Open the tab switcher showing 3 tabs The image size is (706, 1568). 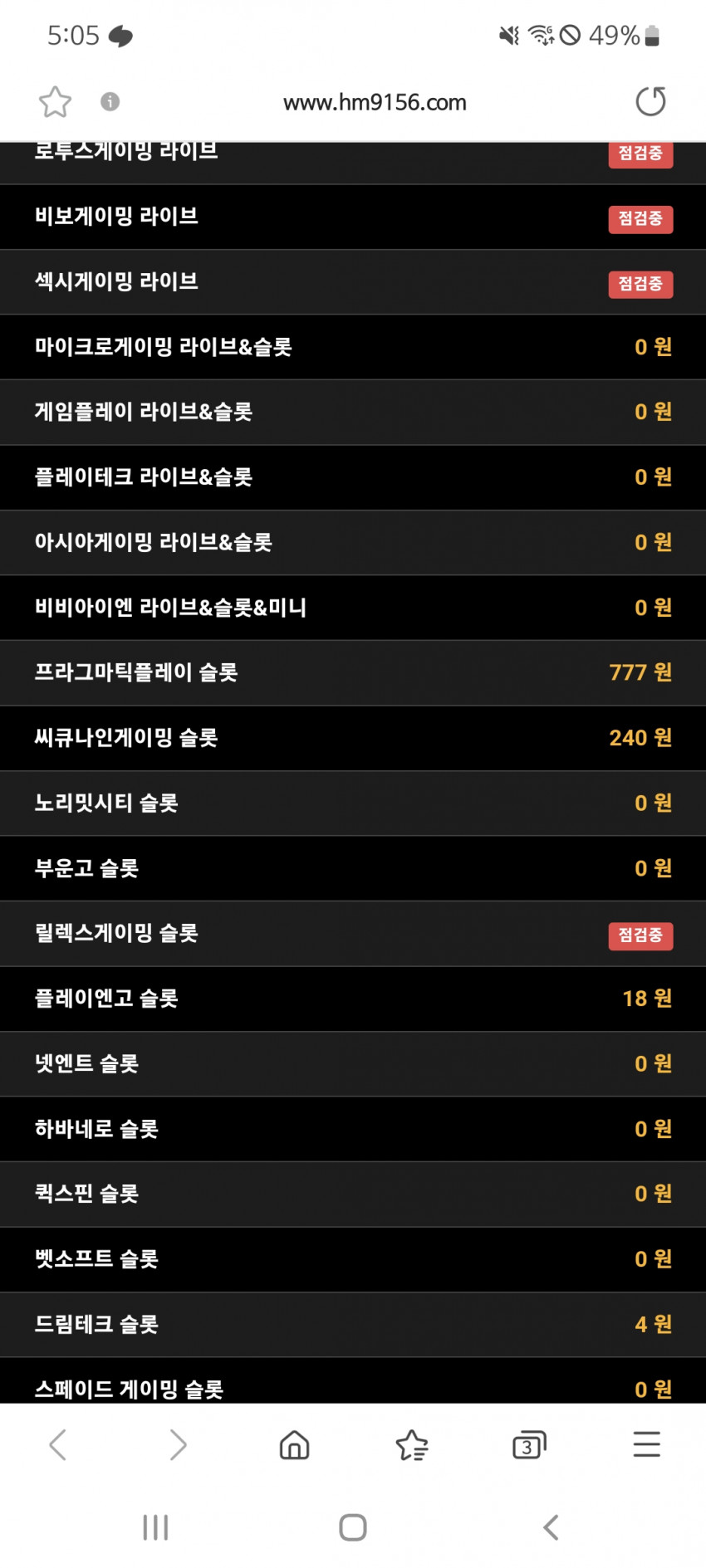click(x=529, y=1444)
